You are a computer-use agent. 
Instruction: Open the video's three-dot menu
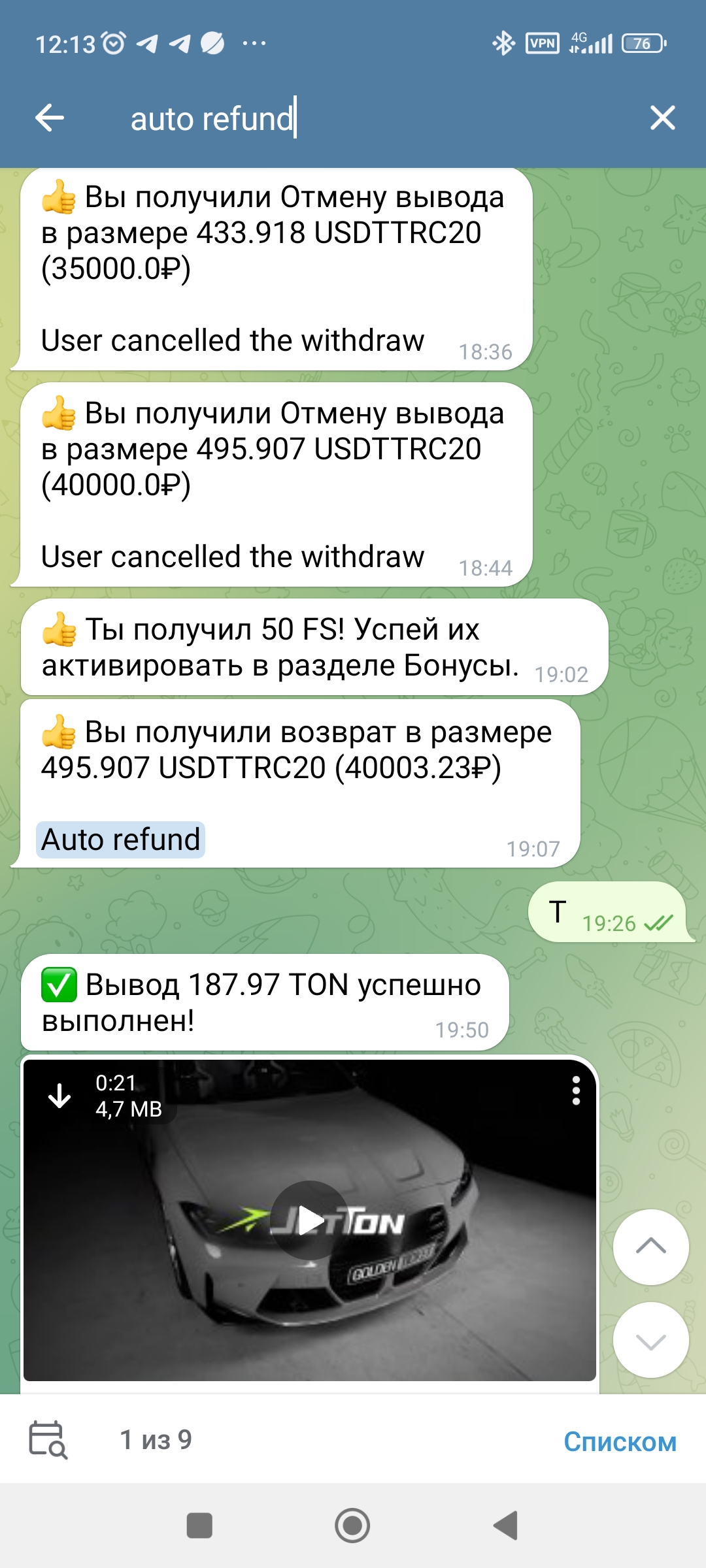tap(576, 1091)
